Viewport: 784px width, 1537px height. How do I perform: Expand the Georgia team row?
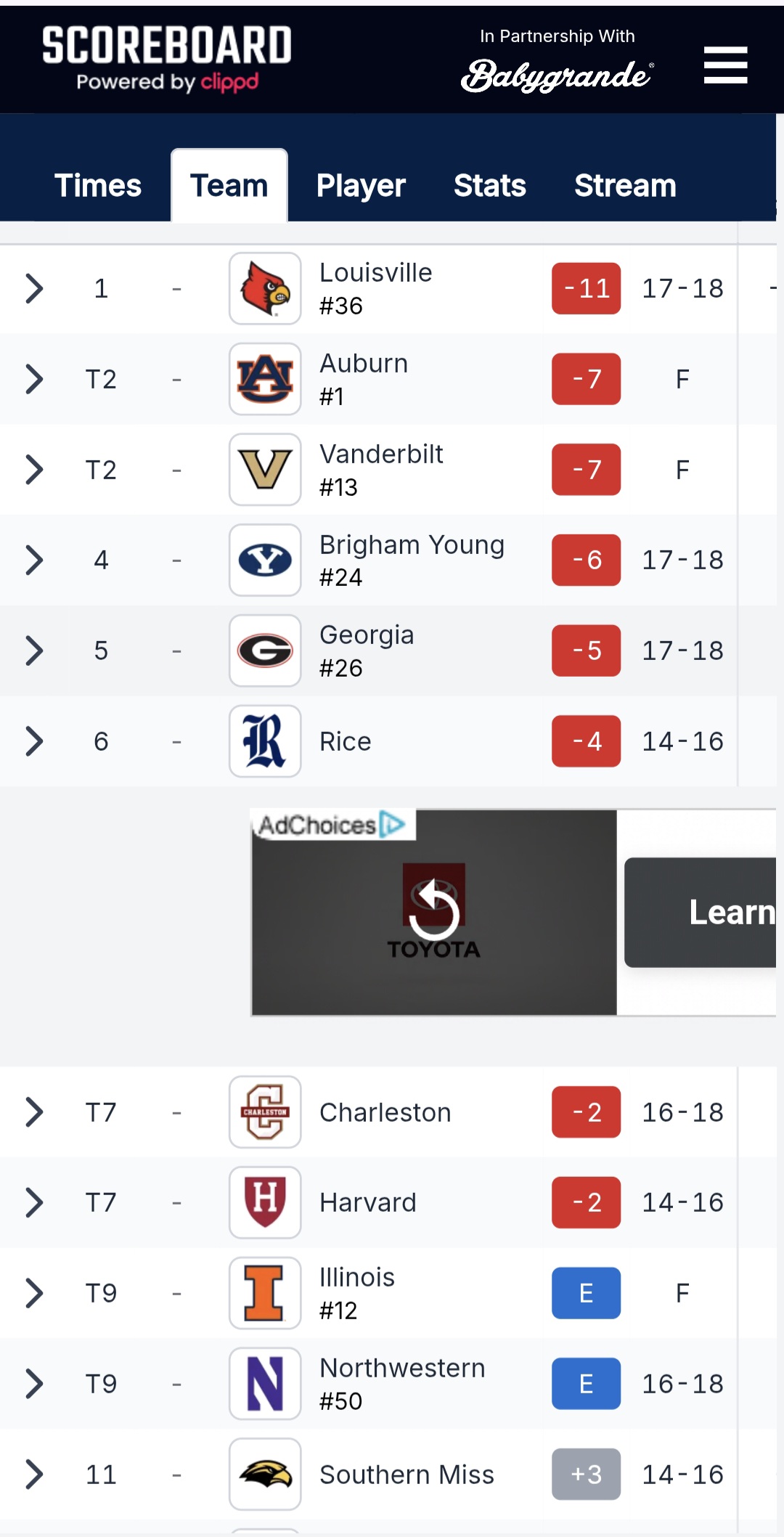coord(34,651)
